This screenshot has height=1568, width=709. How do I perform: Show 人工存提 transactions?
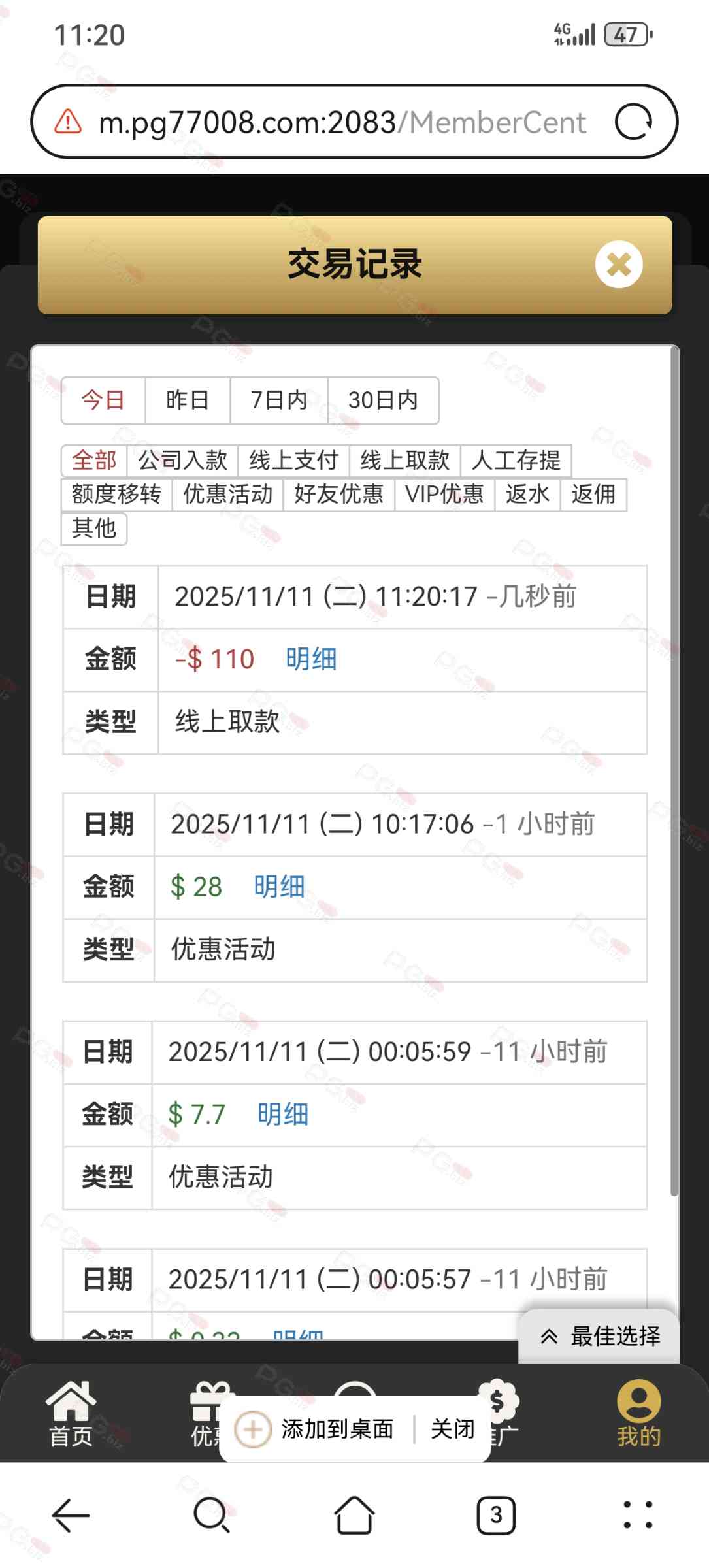(516, 461)
